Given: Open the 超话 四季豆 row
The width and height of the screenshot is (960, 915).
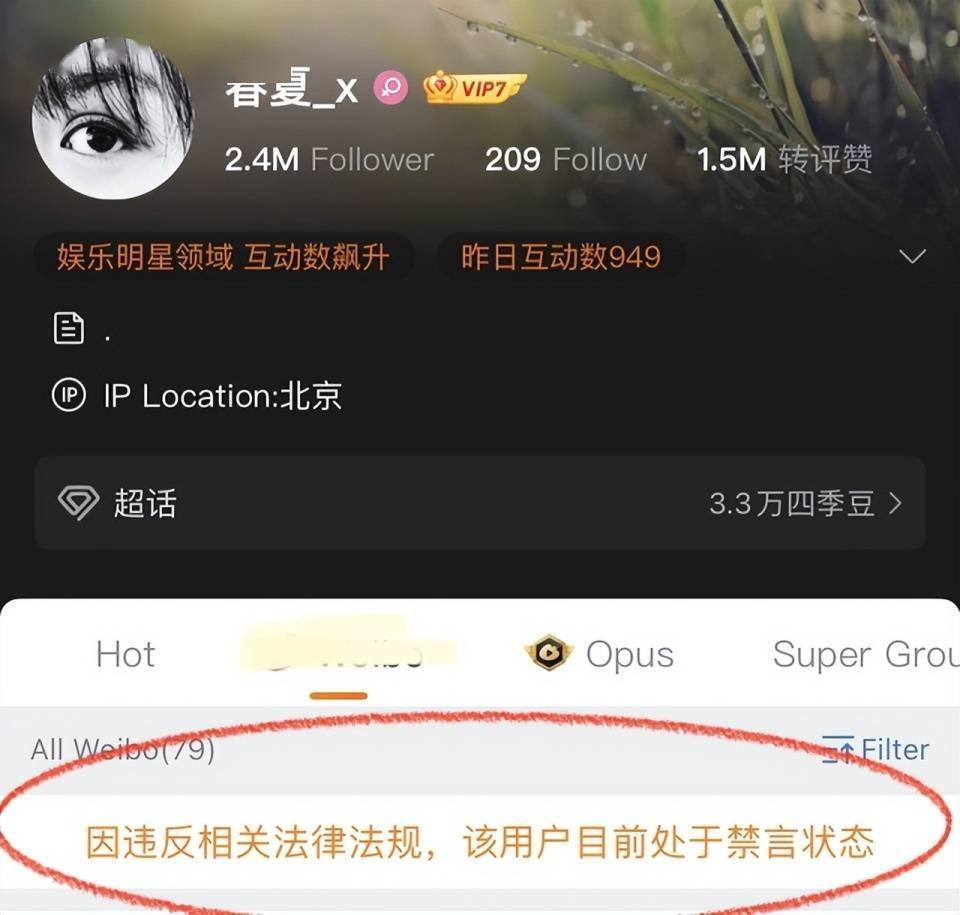Looking at the screenshot, I should [x=480, y=503].
